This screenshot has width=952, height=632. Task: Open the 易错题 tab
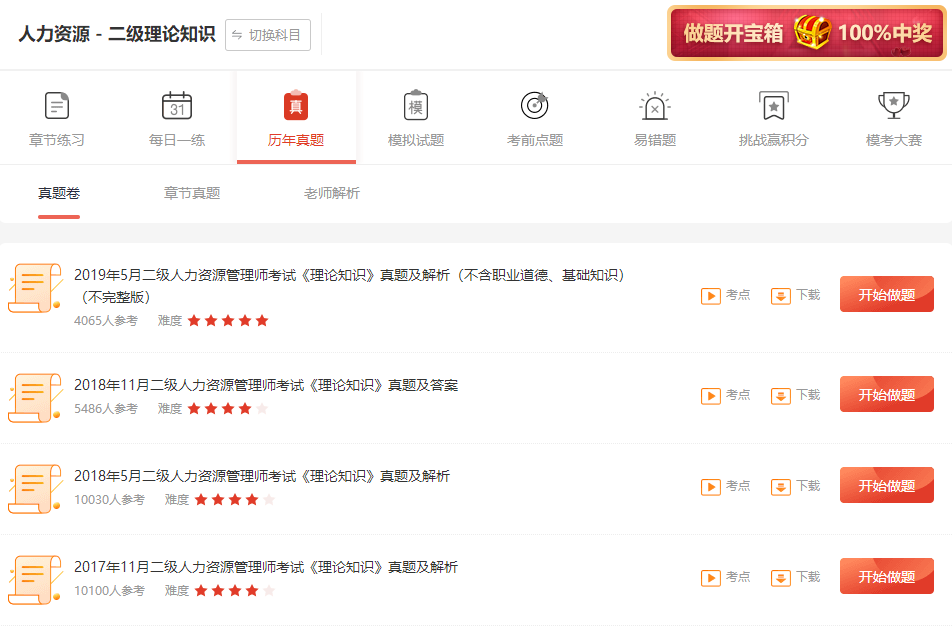click(x=655, y=119)
